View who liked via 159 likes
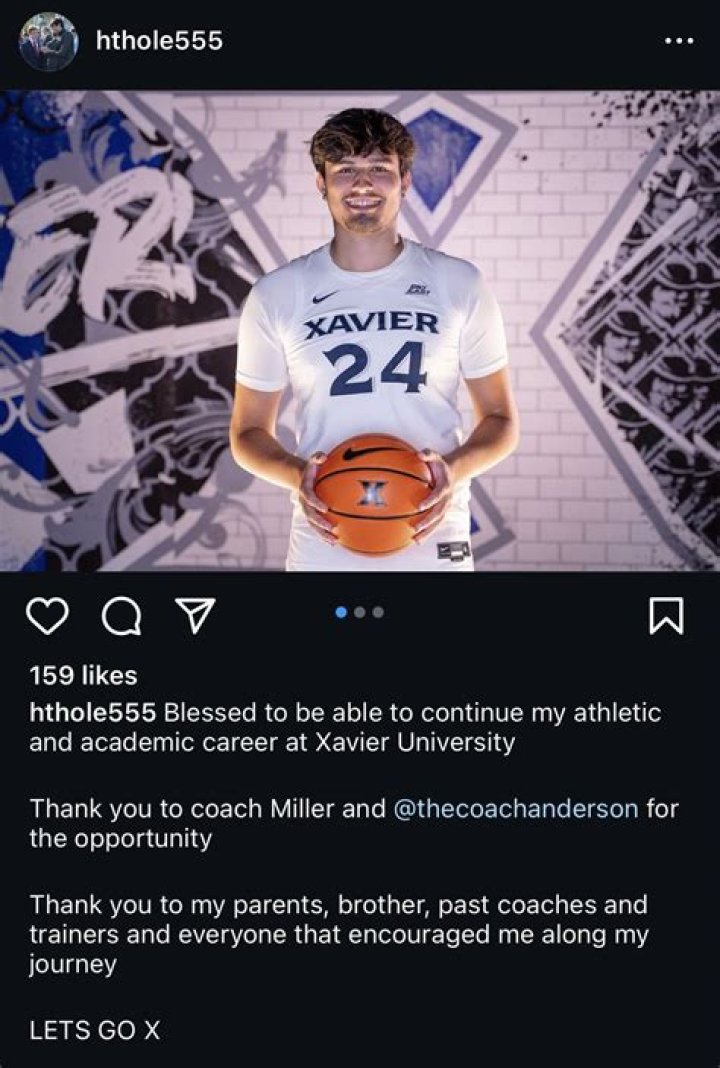This screenshot has width=720, height=1068. pos(84,676)
